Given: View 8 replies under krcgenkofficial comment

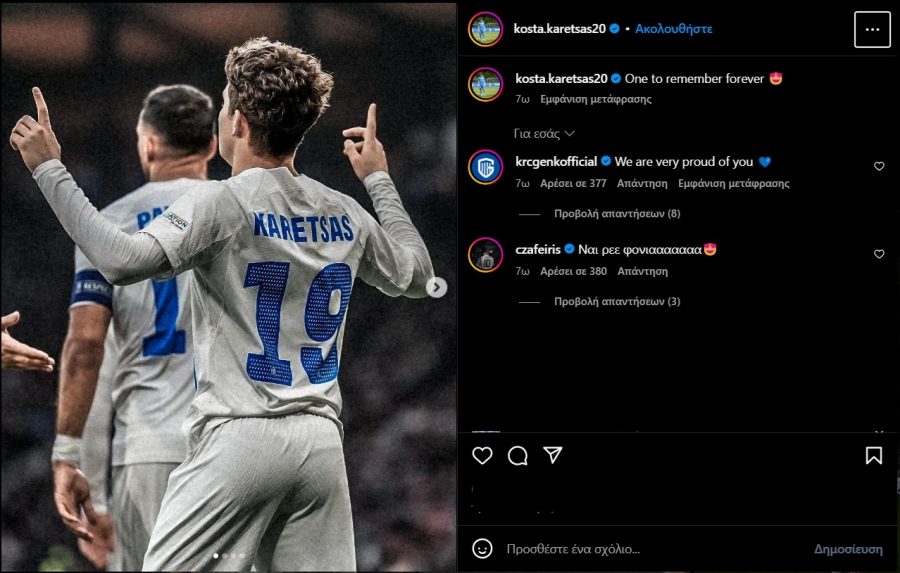Looking at the screenshot, I should pyautogui.click(x=617, y=214).
